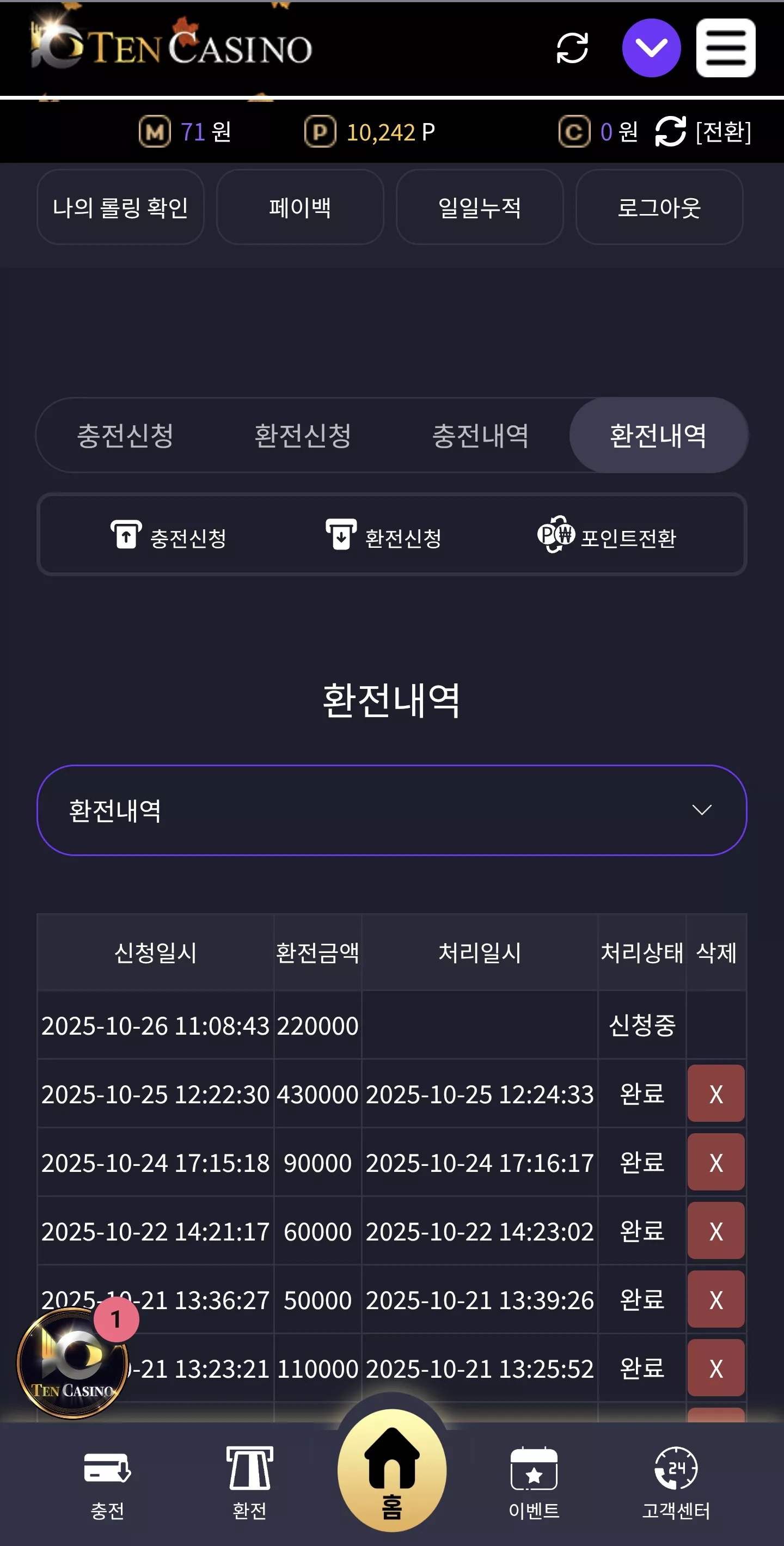The image size is (784, 1546).
Task: Switch to the top 충전신청 tab
Action: click(x=125, y=435)
